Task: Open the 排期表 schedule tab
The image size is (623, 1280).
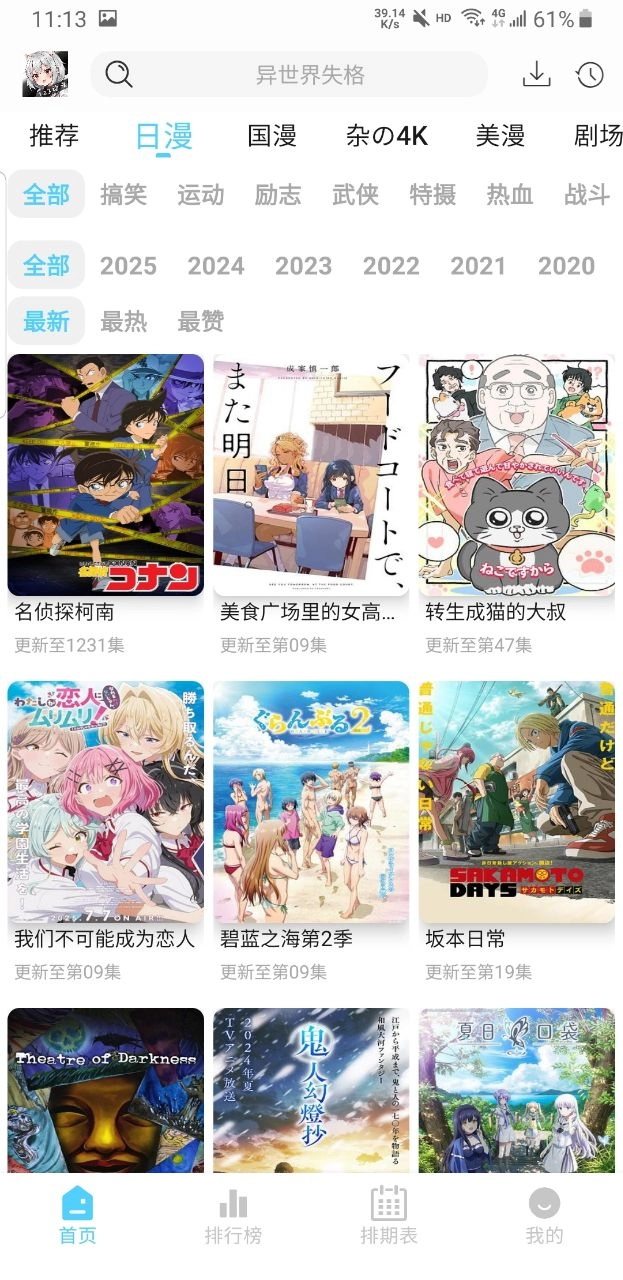Action: (x=388, y=1216)
